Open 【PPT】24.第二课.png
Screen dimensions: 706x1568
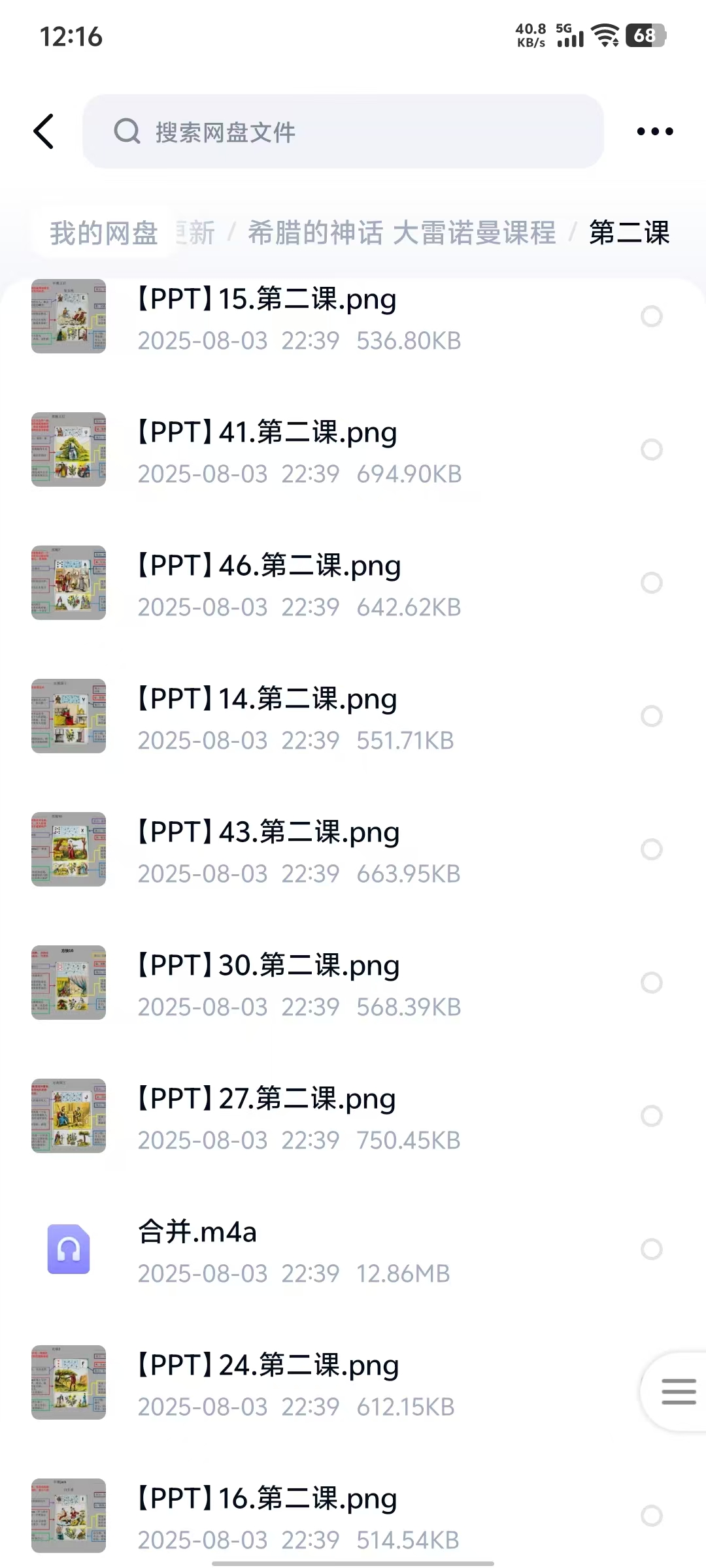[268, 1367]
